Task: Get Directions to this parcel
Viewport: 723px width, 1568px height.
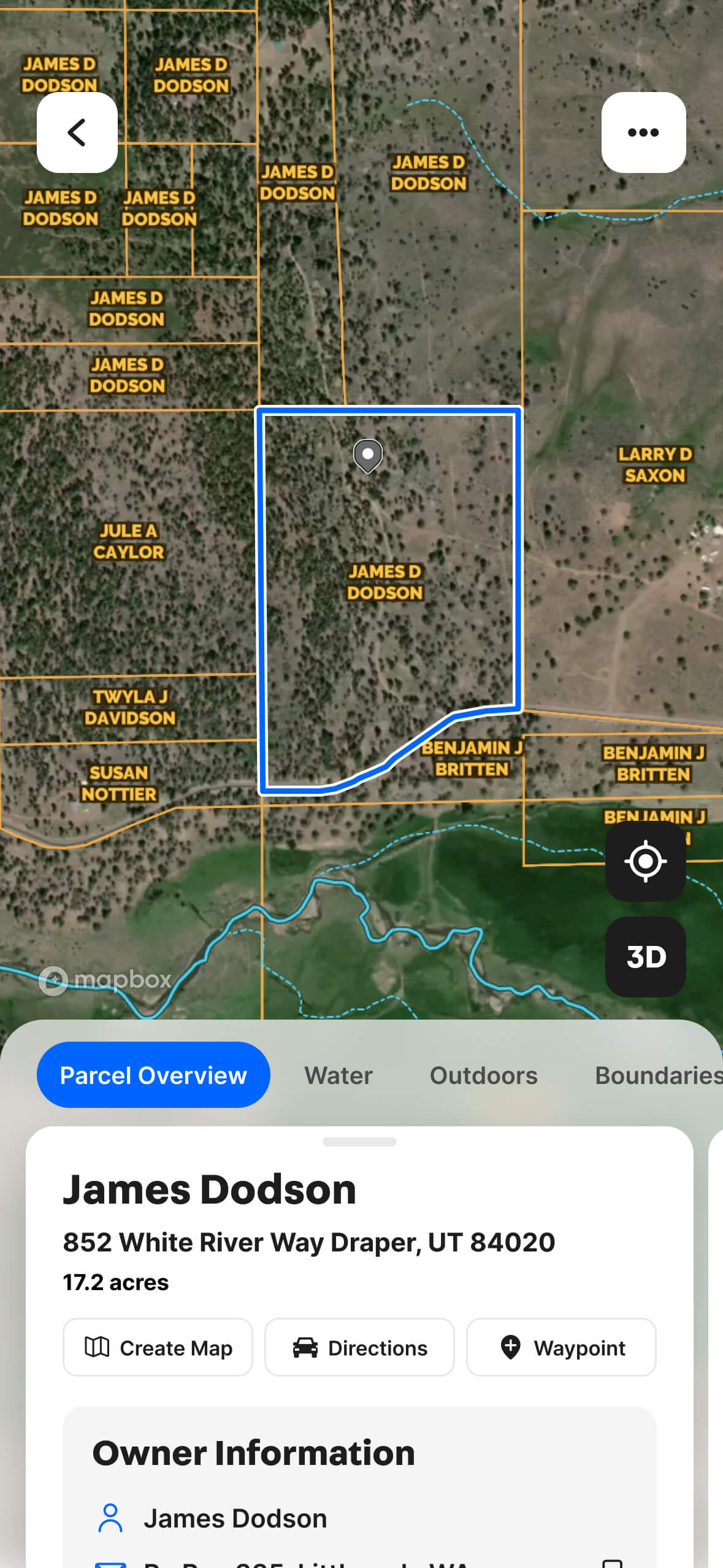Action: (359, 1347)
